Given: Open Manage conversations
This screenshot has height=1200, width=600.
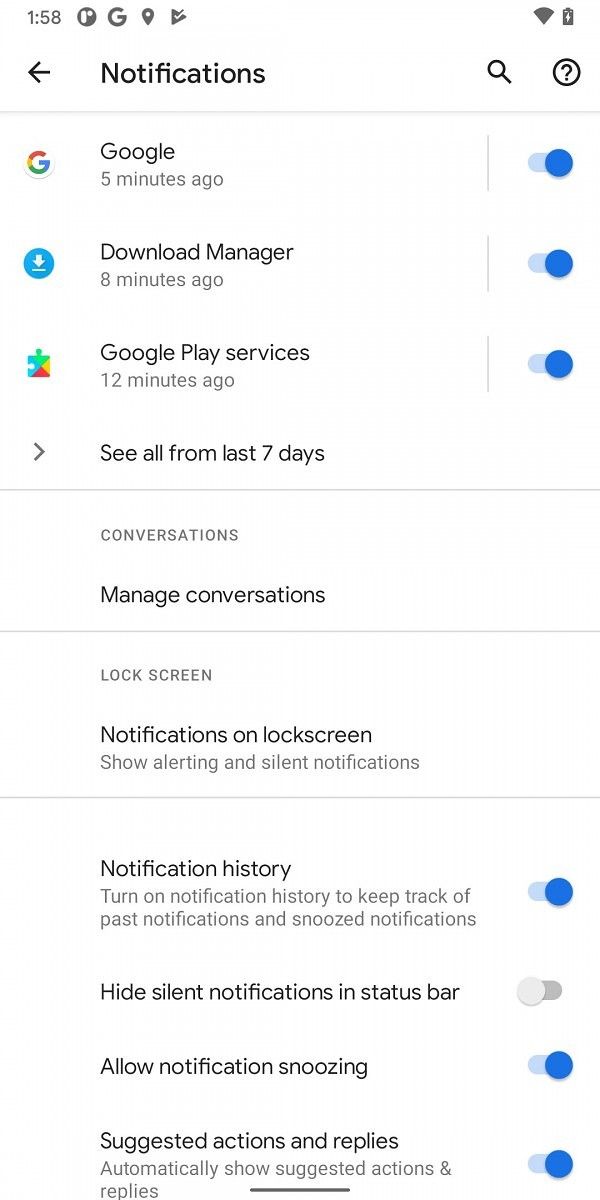Looking at the screenshot, I should tap(212, 595).
